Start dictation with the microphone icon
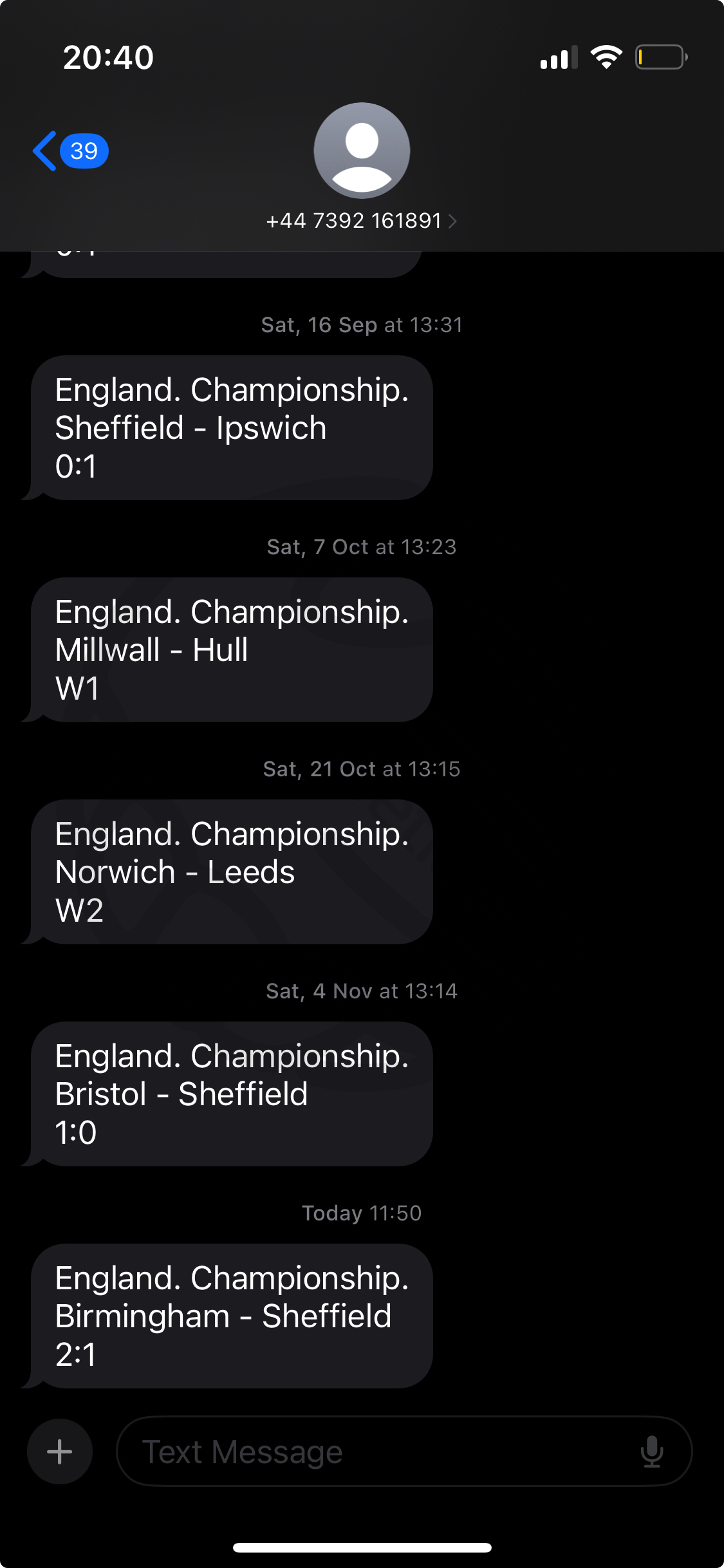 pos(652,1451)
